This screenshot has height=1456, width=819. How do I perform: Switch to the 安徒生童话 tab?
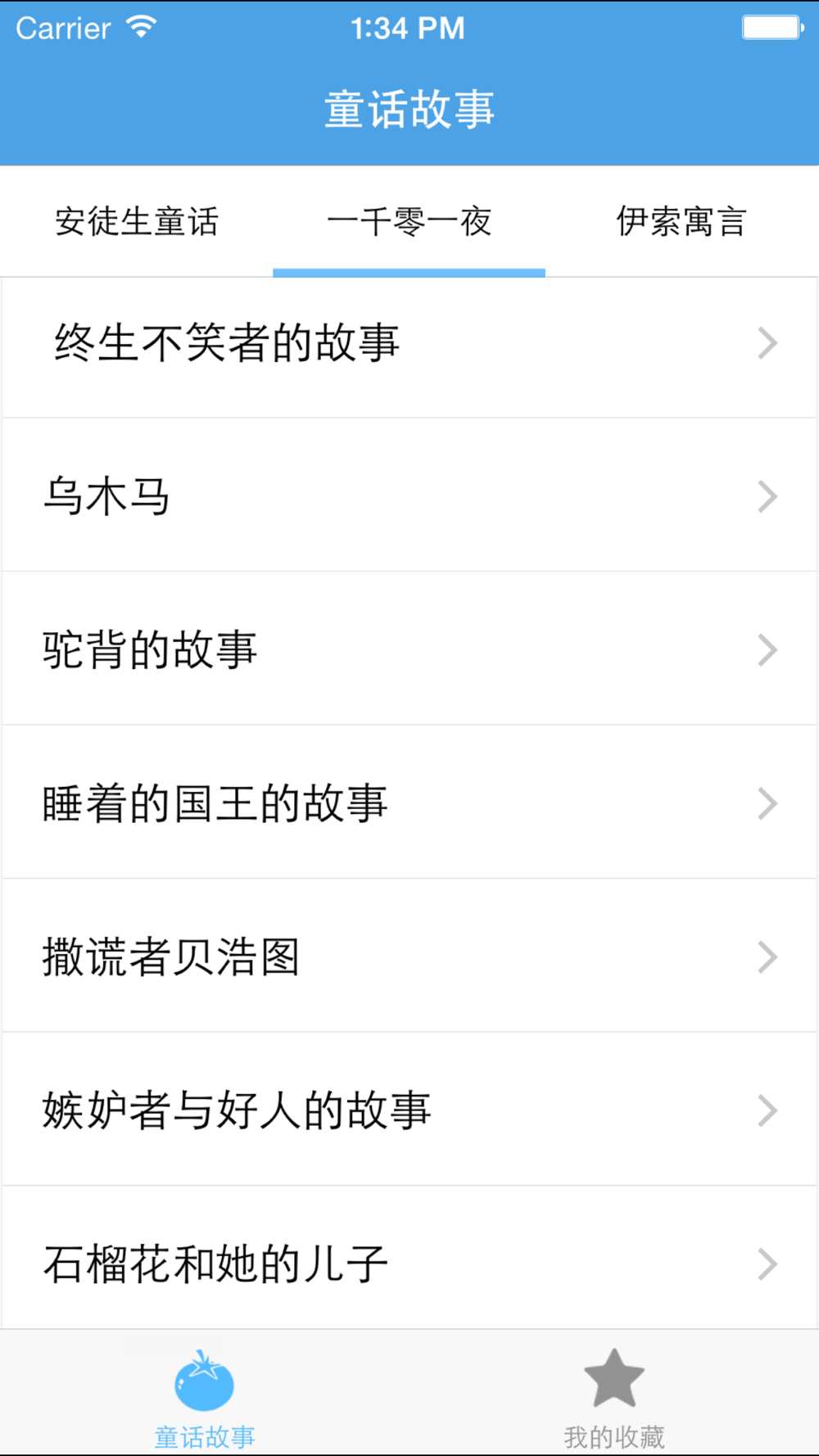(x=137, y=221)
